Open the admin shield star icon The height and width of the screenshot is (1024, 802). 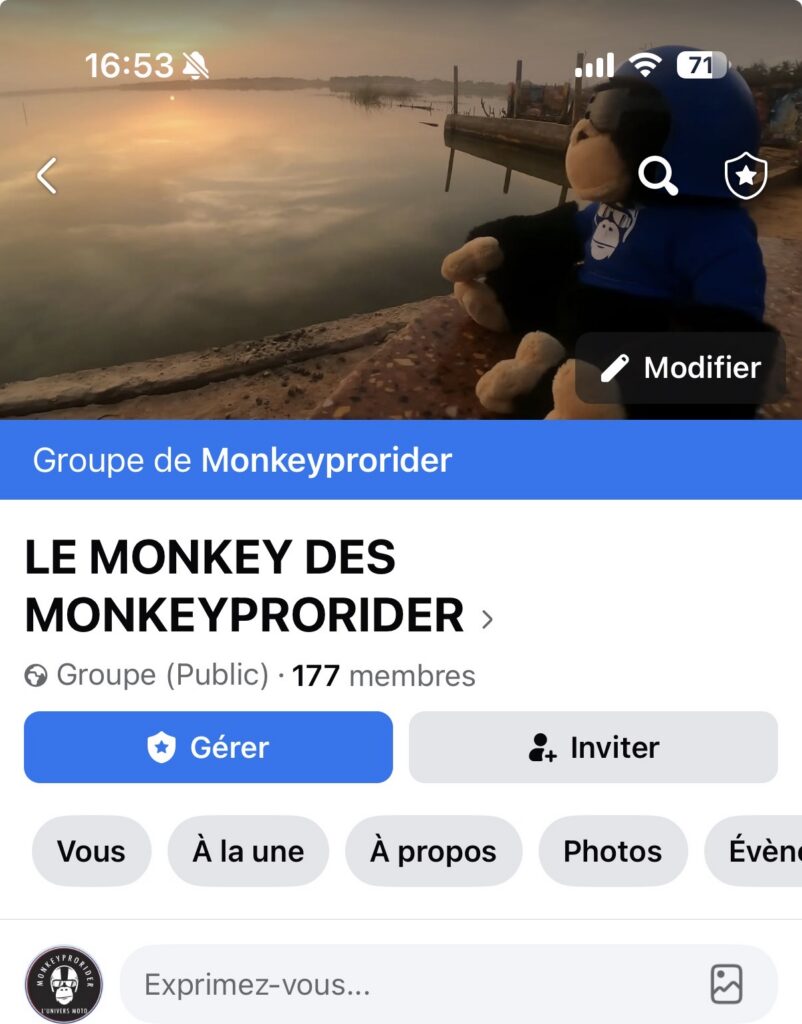[x=745, y=177]
